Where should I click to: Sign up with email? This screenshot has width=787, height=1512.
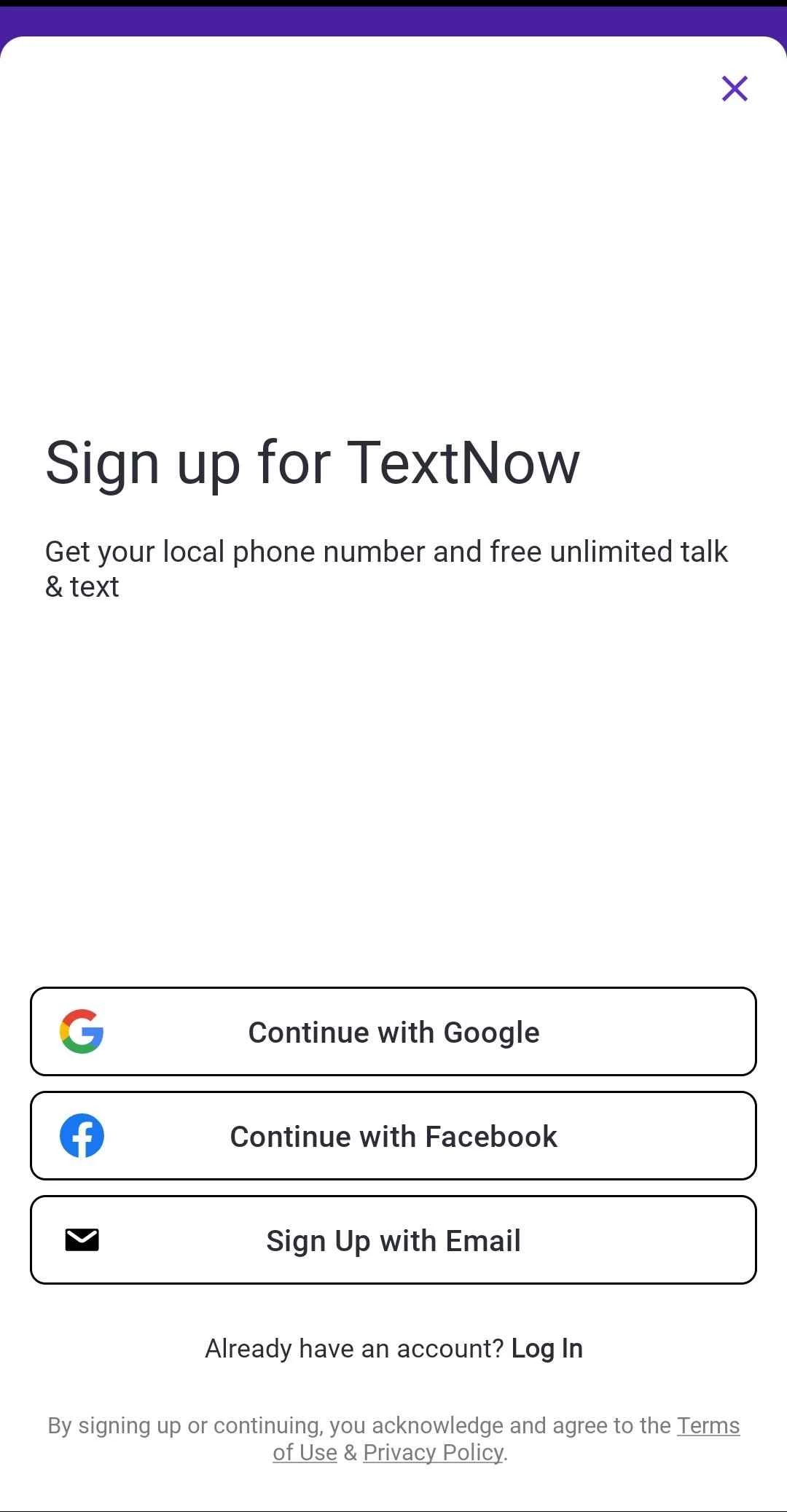[x=393, y=1240]
